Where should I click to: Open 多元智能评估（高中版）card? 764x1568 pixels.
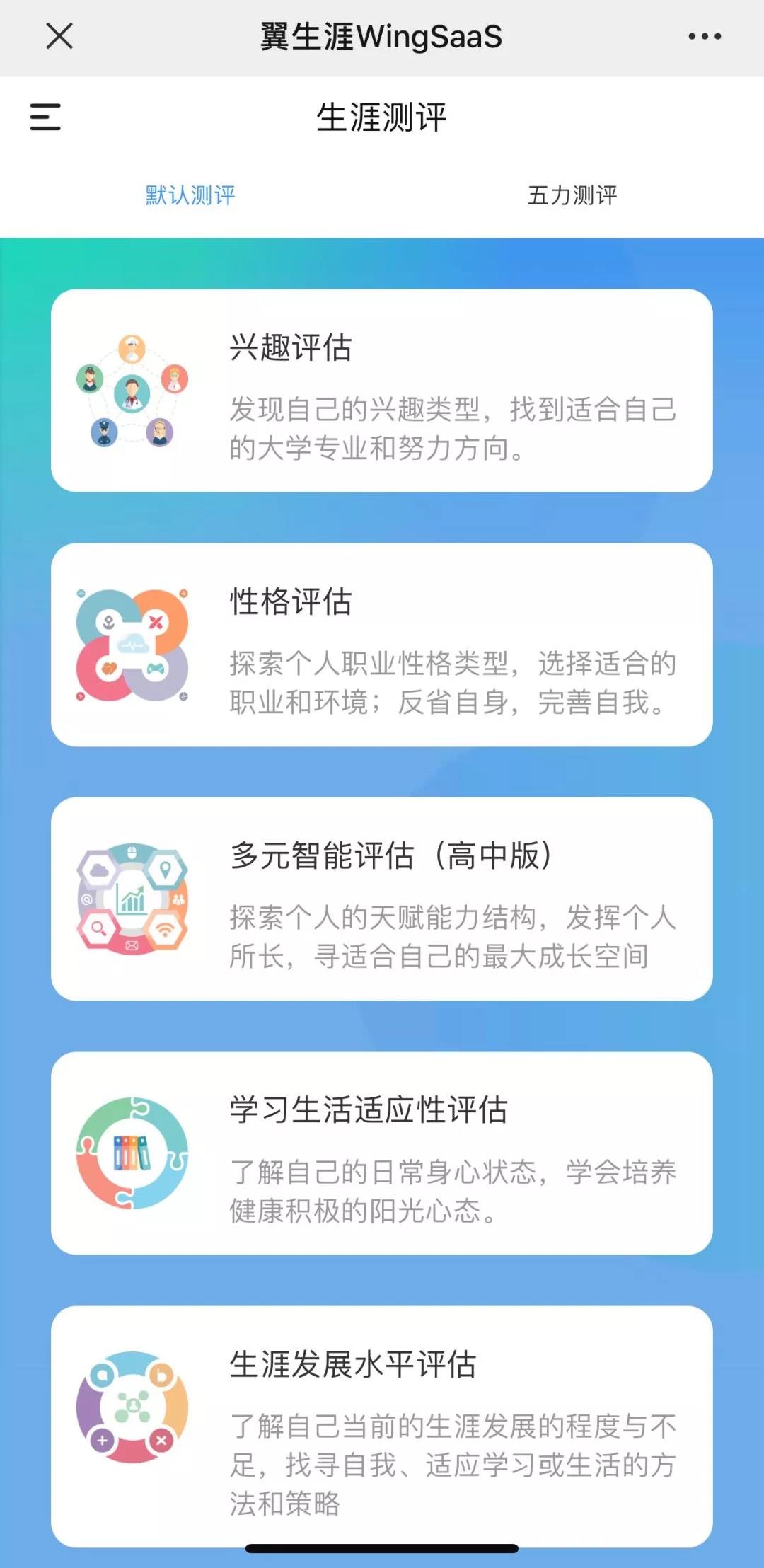tap(382, 899)
